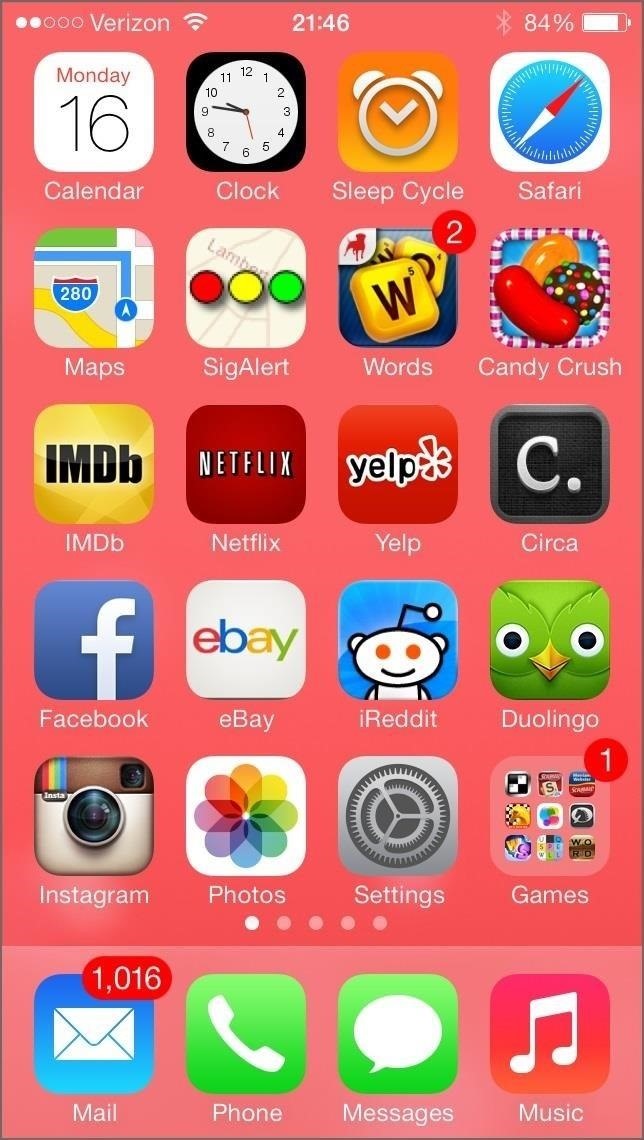The width and height of the screenshot is (644, 1140).
Task: Launch Facebook
Action: point(94,640)
